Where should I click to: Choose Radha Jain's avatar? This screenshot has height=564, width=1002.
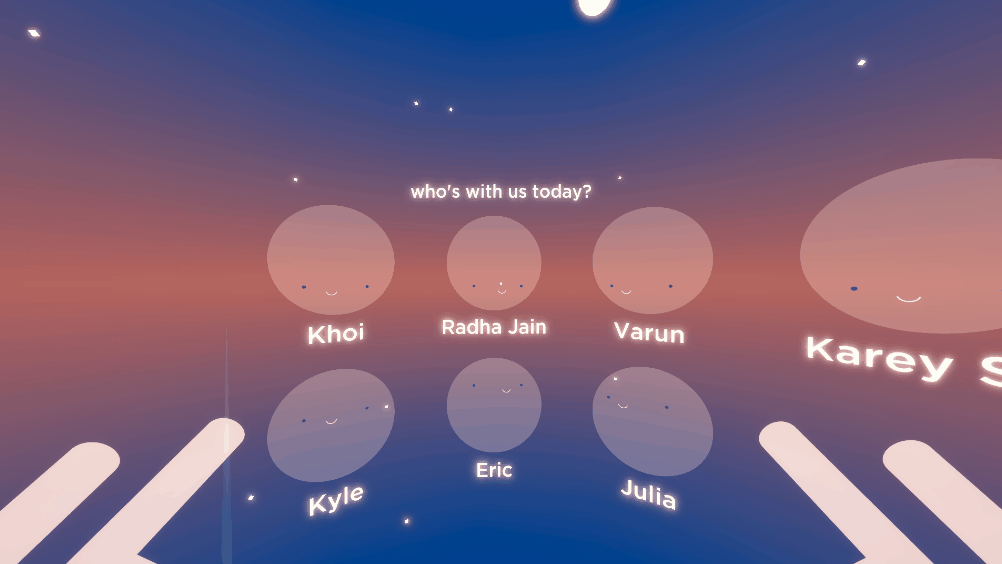tap(494, 263)
